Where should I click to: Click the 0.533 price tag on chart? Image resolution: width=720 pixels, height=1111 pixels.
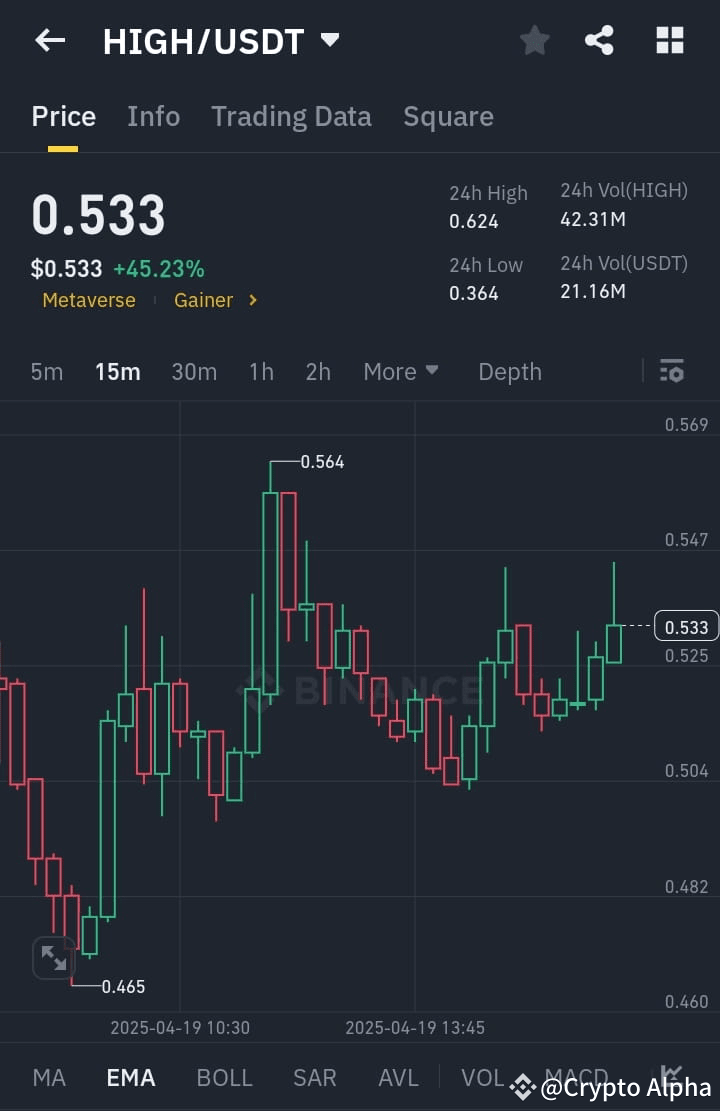point(685,626)
